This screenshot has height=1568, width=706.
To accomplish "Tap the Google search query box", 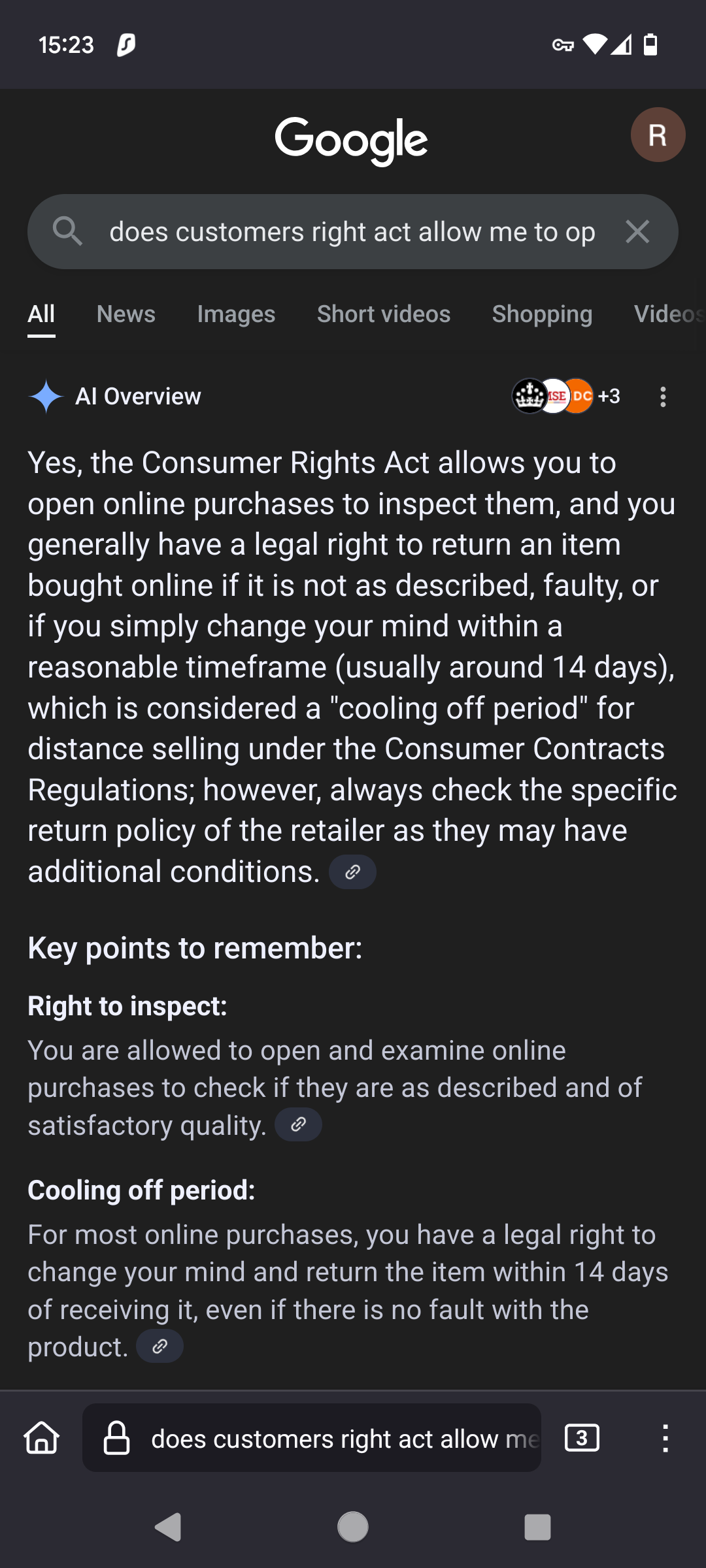I will 352,232.
